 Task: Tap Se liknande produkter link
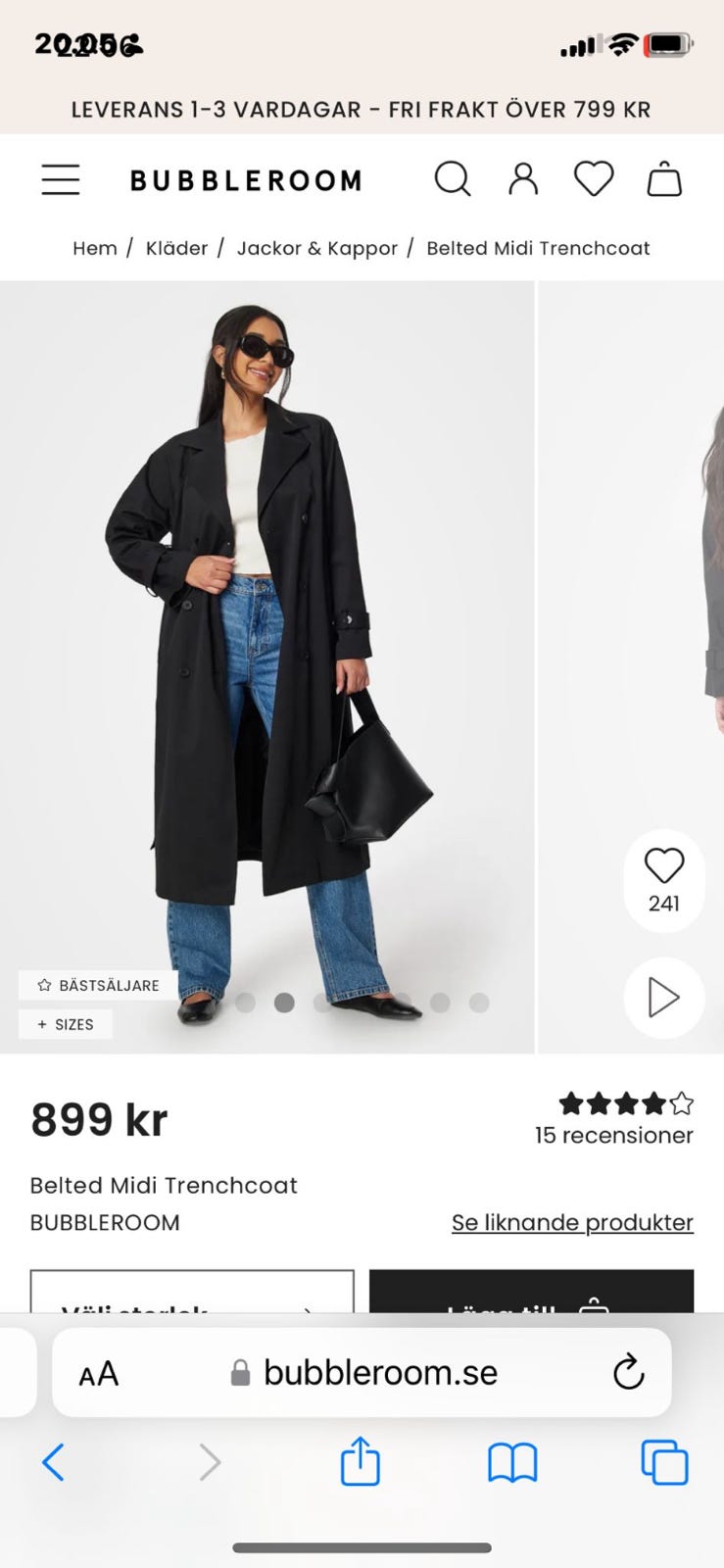tap(572, 1222)
